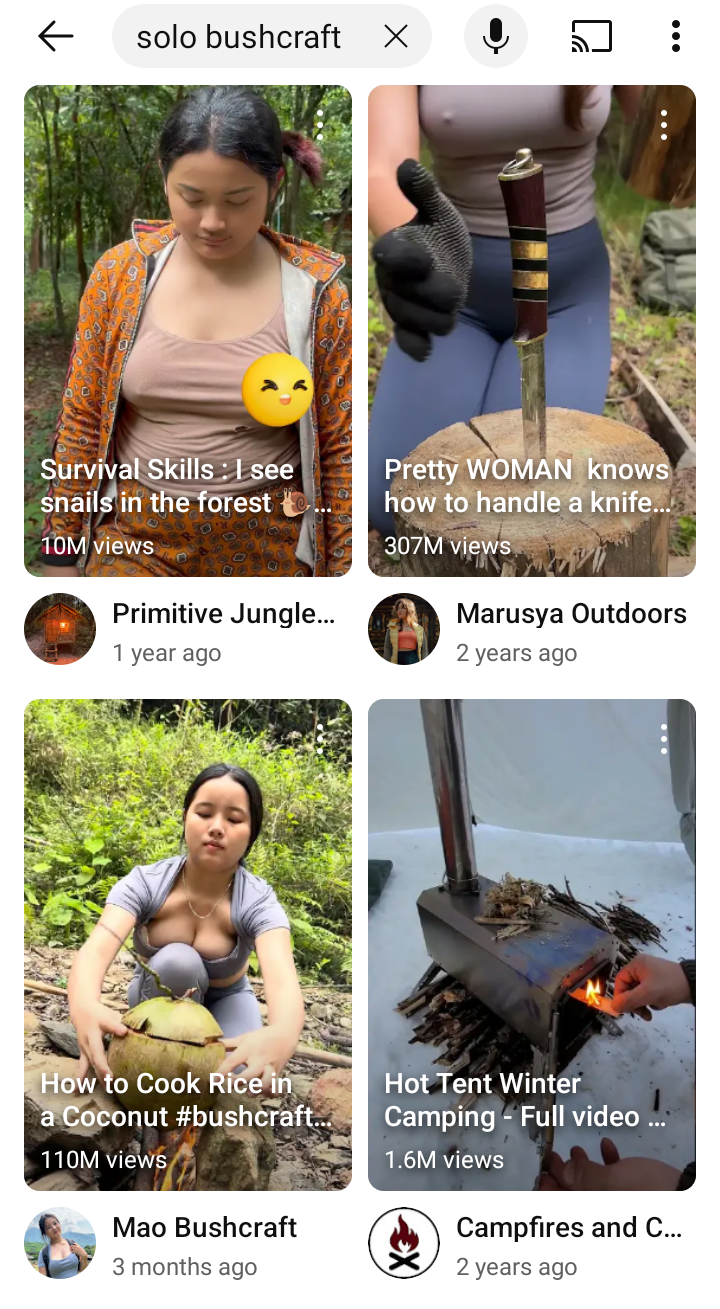
Task: Open options for the coconut rice video
Action: 320,739
